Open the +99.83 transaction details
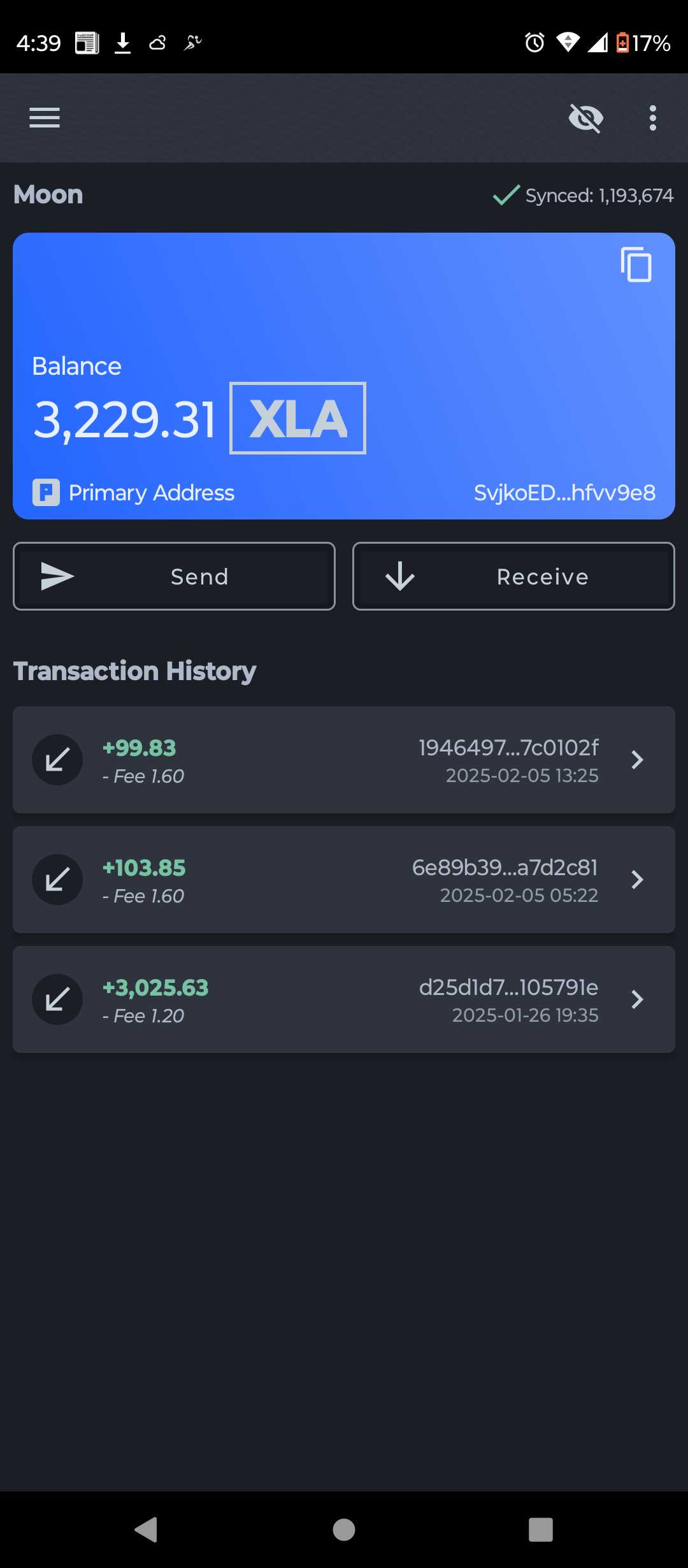 (x=344, y=760)
